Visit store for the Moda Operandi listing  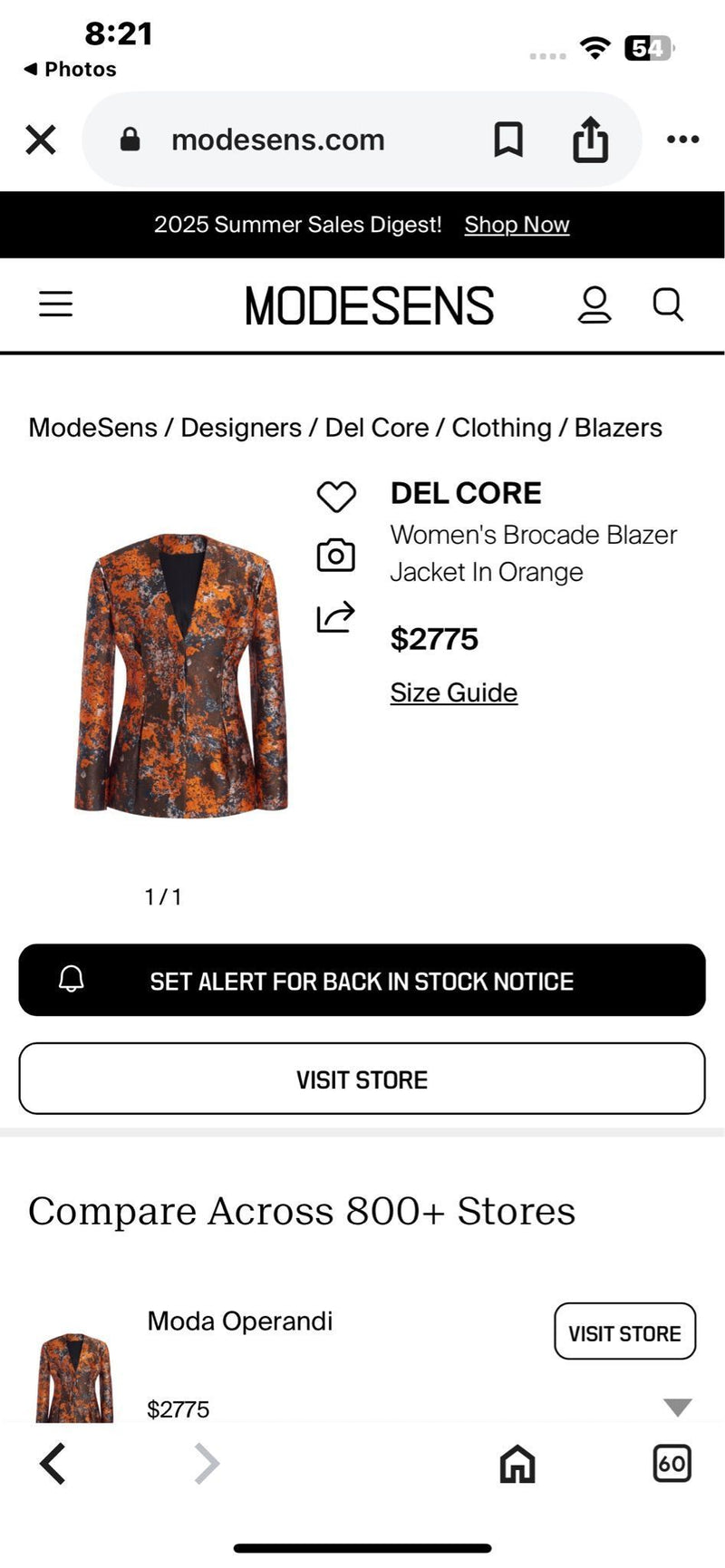click(x=624, y=1332)
